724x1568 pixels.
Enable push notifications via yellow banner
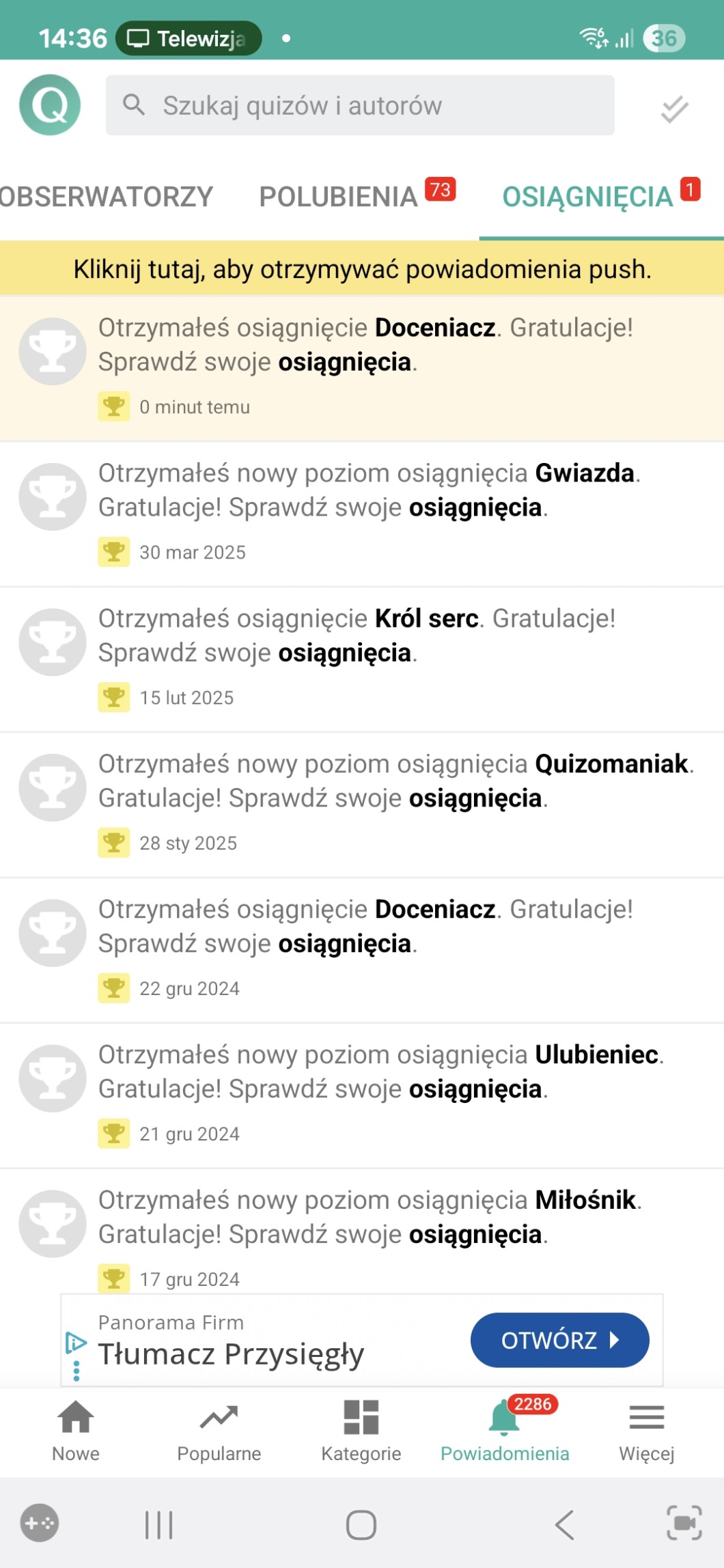[x=362, y=269]
